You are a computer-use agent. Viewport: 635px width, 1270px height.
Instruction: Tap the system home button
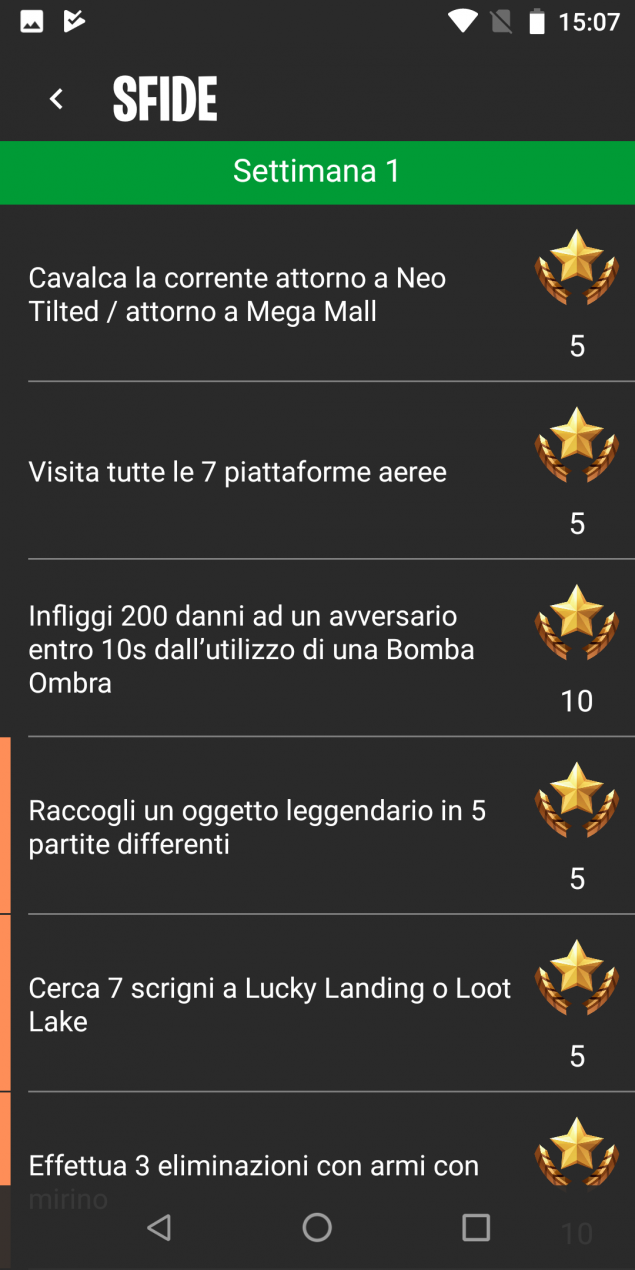(x=317, y=1227)
